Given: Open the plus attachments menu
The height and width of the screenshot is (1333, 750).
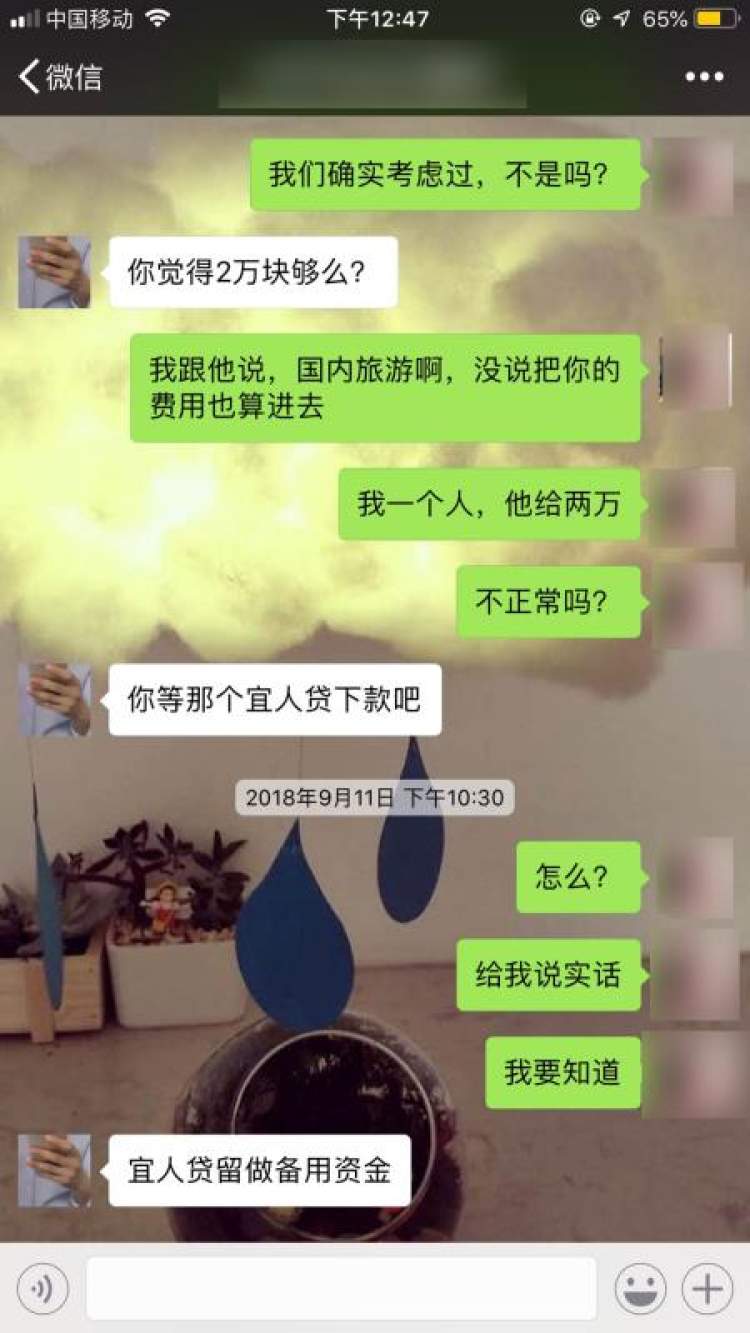Looking at the screenshot, I should point(708,1289).
